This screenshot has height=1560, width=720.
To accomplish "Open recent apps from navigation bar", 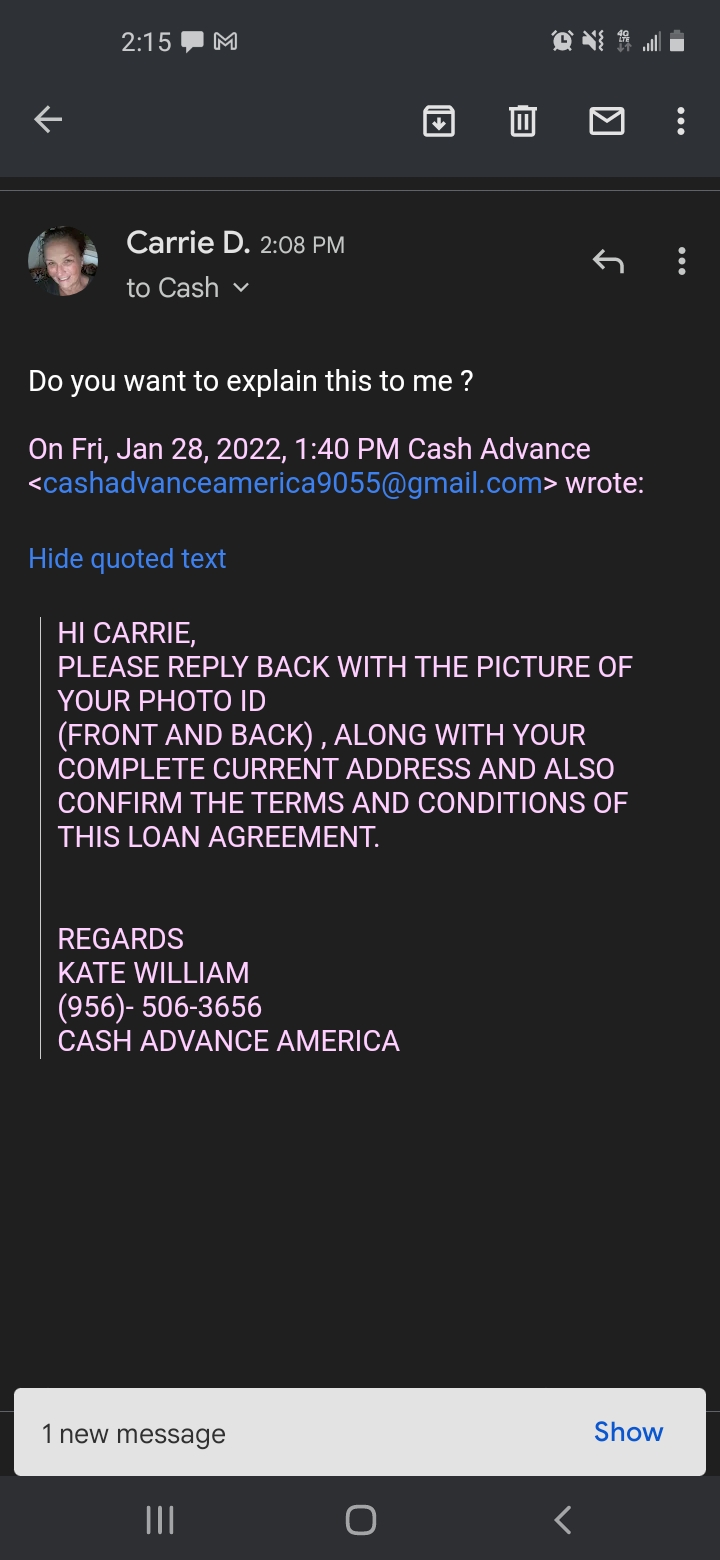I will pos(160,1520).
